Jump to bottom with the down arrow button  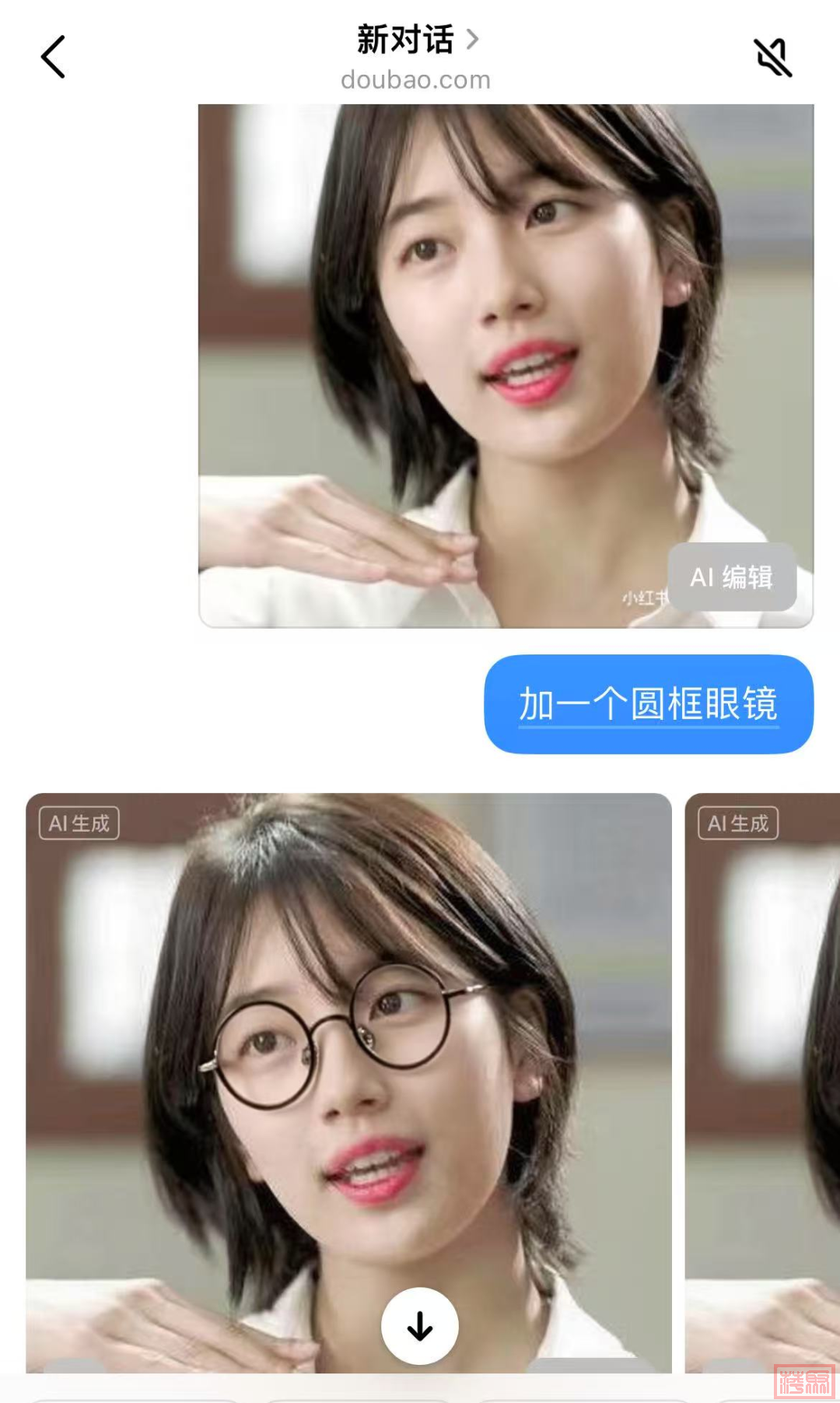[x=420, y=1326]
